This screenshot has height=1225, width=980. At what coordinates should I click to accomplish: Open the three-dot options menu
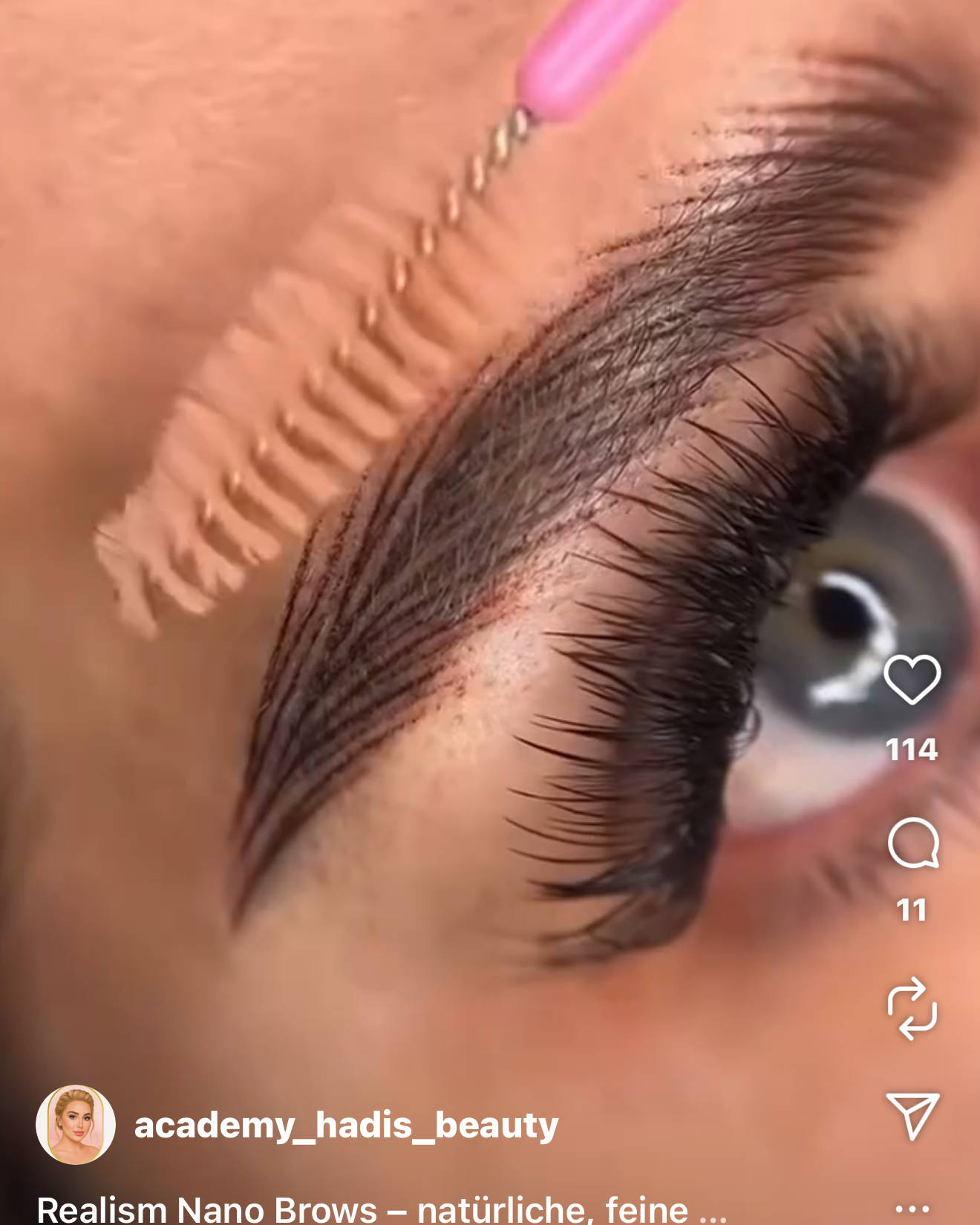[x=912, y=1208]
